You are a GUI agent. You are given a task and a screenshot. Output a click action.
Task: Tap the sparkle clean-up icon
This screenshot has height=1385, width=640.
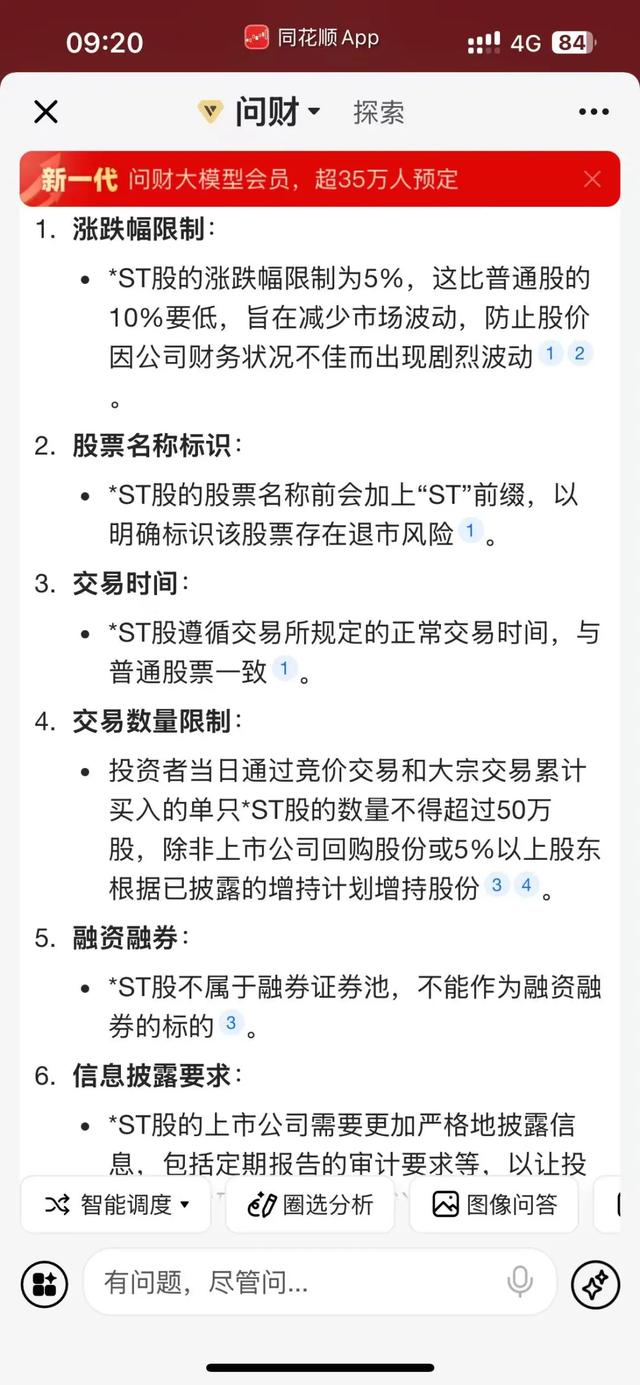[x=596, y=1285]
